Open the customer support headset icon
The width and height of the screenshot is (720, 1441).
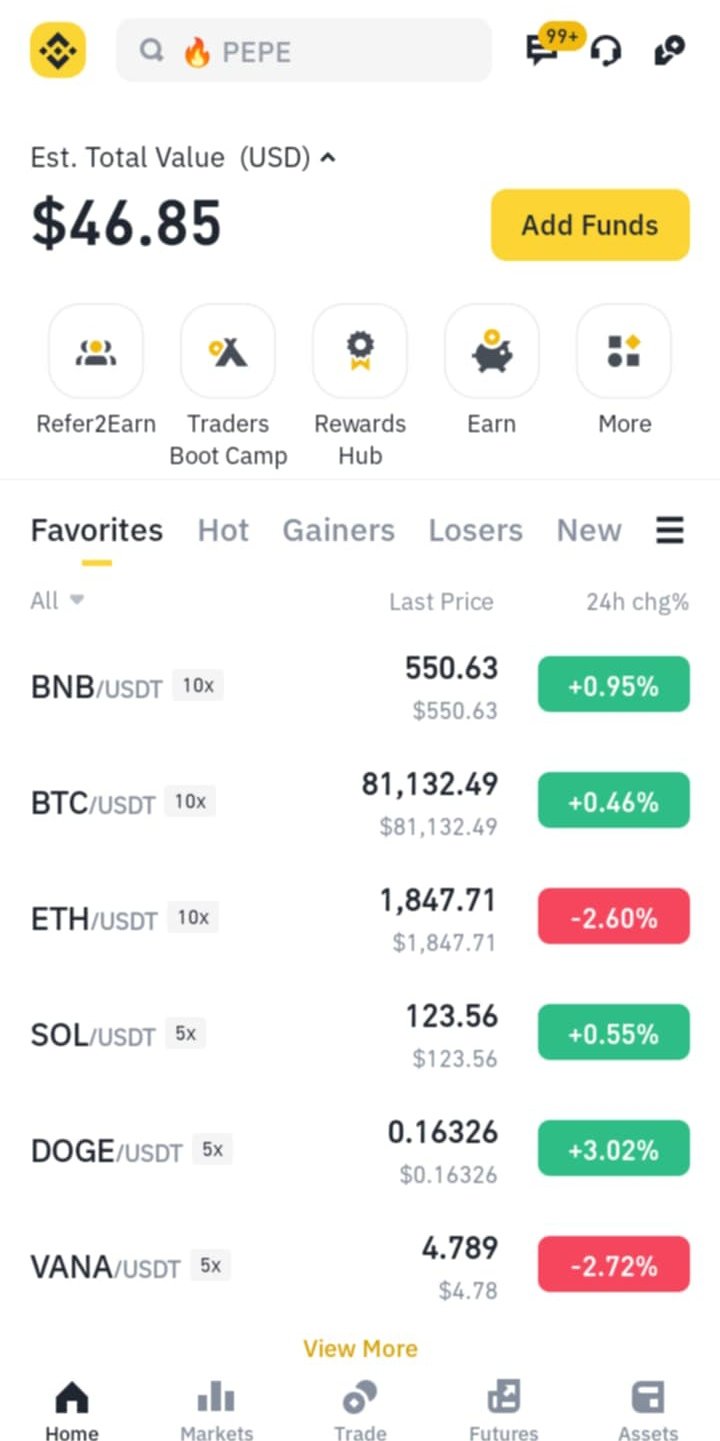coord(605,50)
